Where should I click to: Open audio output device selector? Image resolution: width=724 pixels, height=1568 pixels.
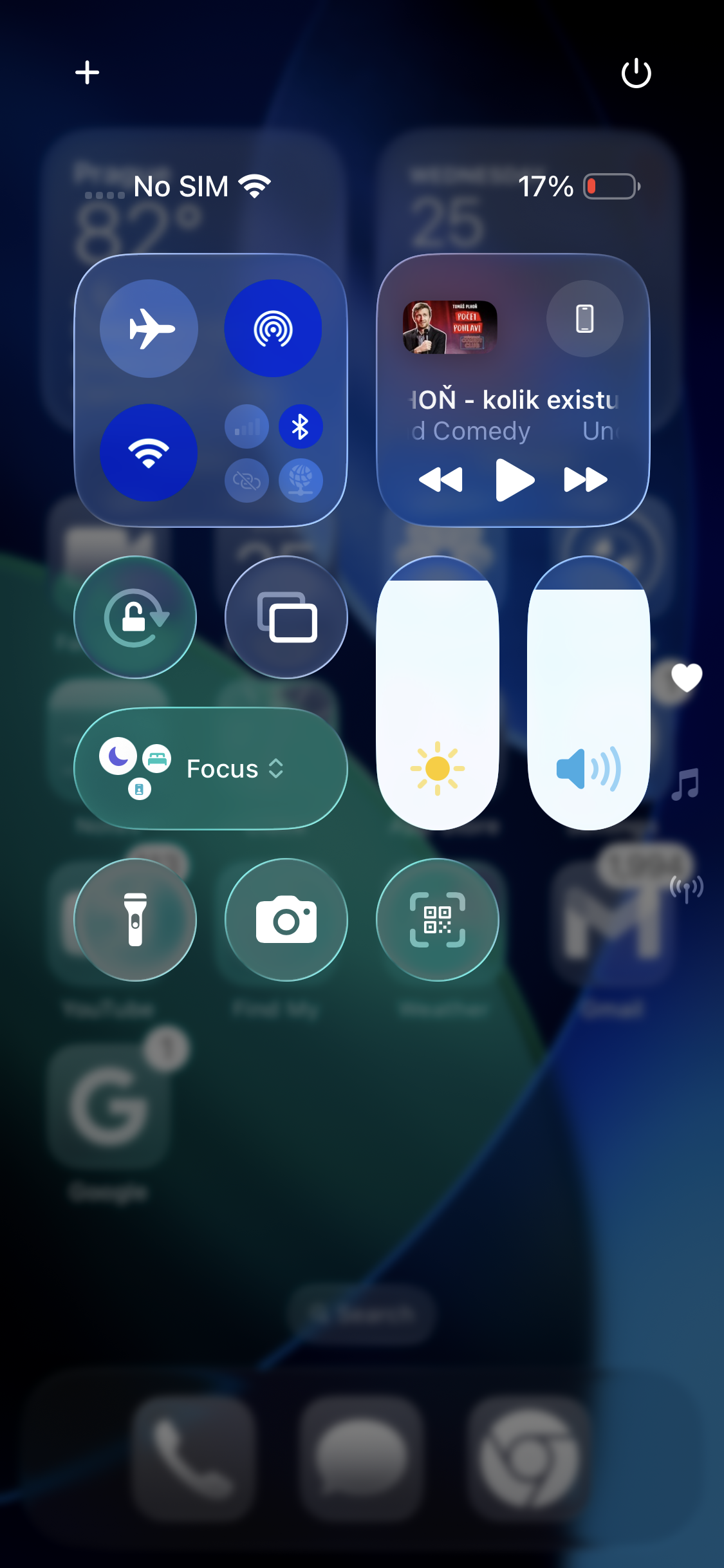584,319
